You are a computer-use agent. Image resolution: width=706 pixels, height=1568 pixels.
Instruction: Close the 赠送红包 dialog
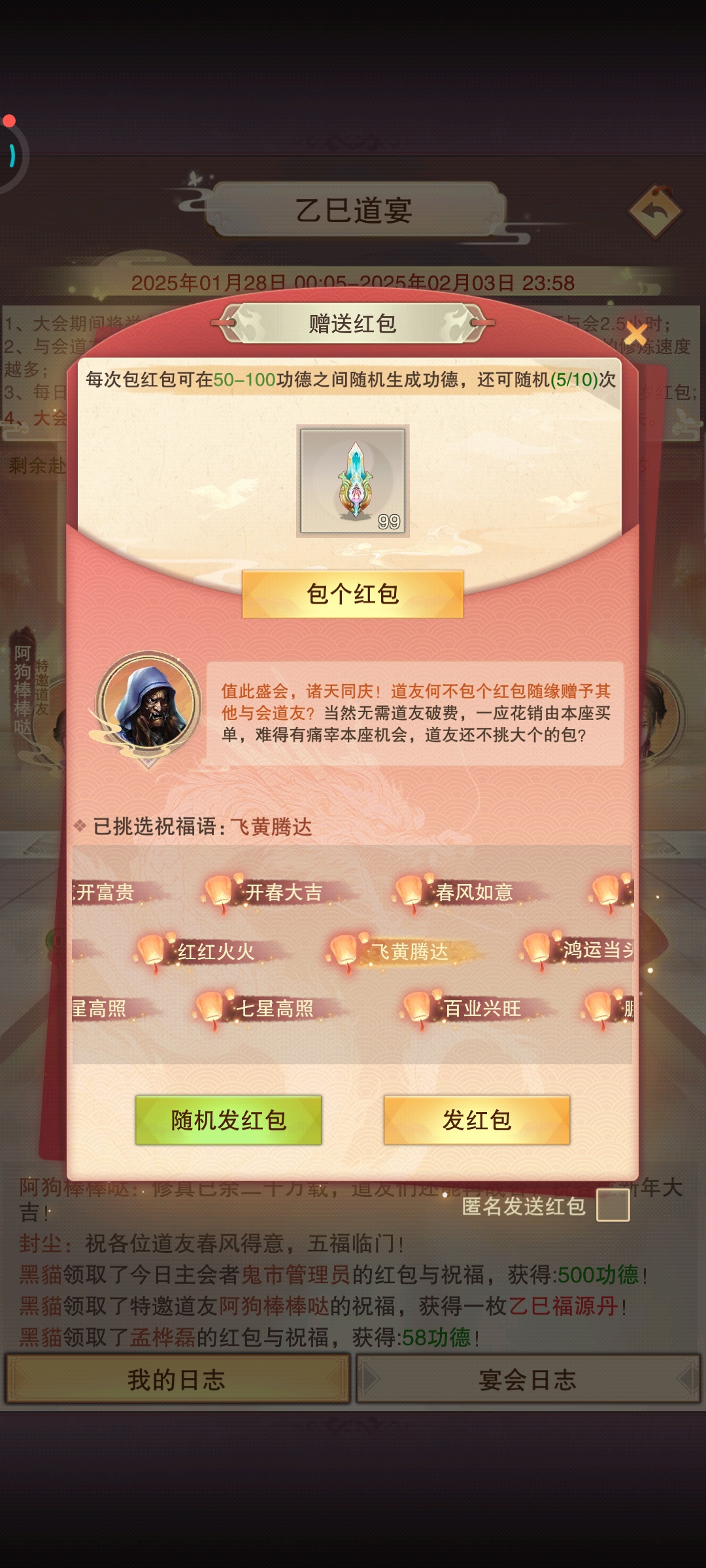(635, 335)
